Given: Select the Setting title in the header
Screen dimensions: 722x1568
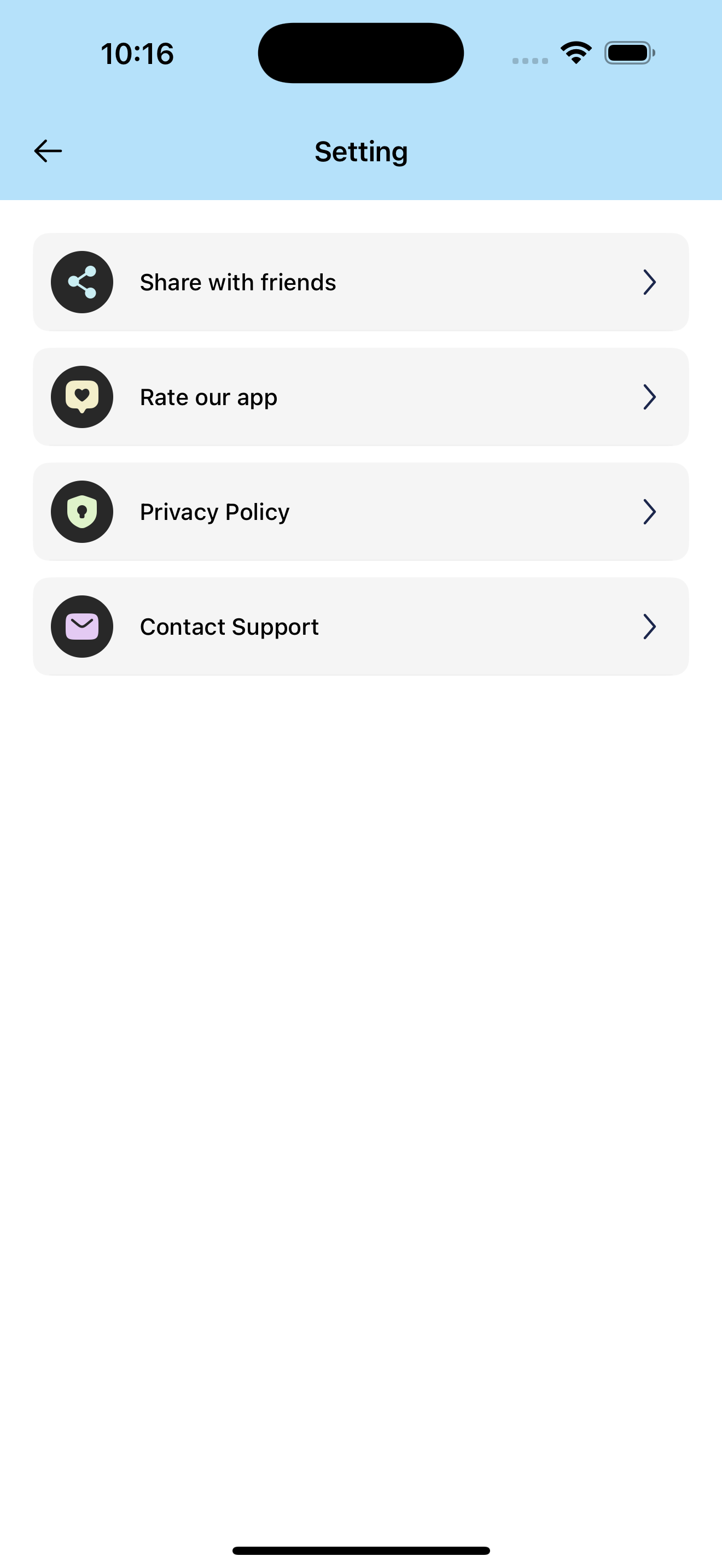Looking at the screenshot, I should tap(360, 150).
